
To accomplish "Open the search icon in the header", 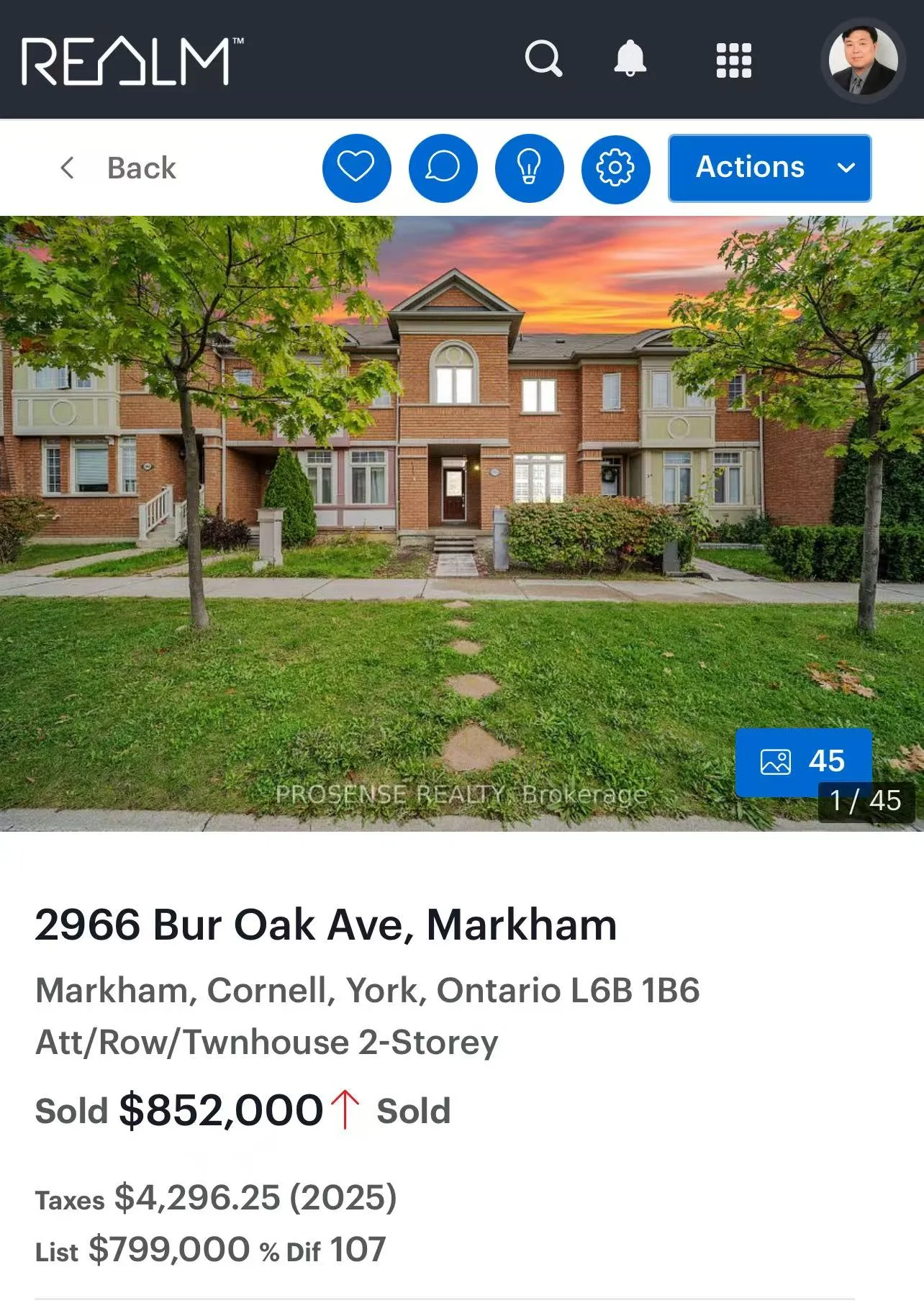I will (x=543, y=59).
